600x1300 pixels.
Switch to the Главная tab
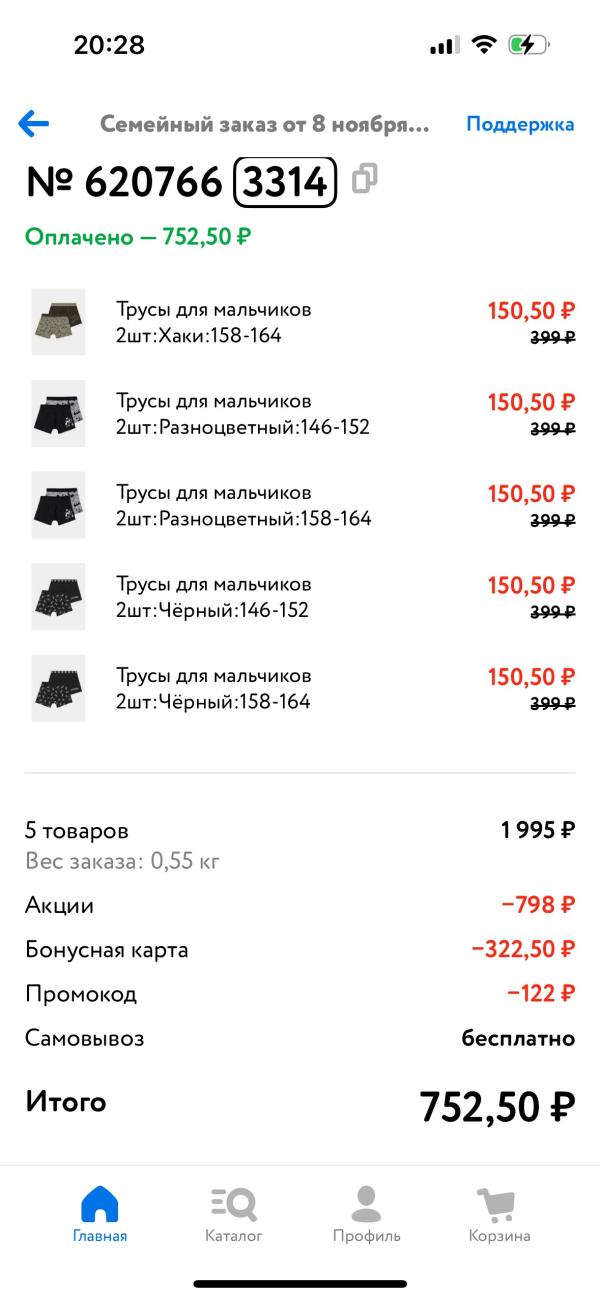click(x=100, y=1214)
